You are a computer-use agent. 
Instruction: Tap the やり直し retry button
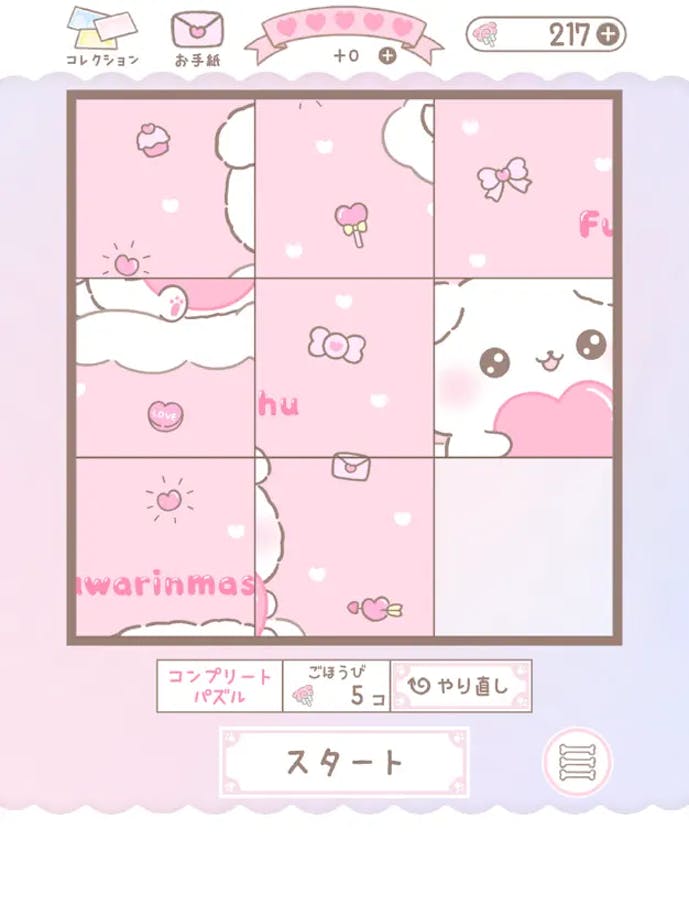461,686
